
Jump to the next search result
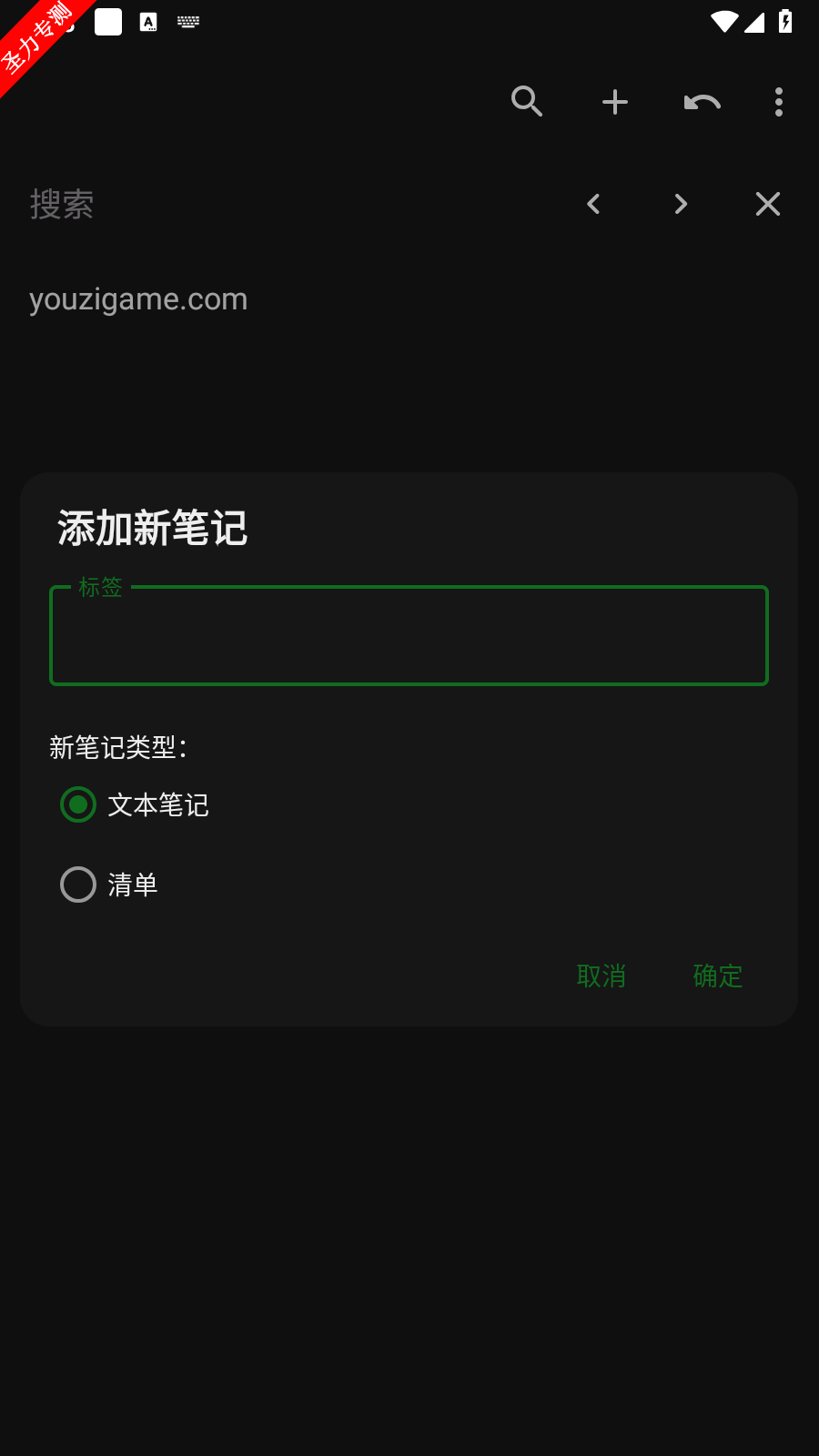pyautogui.click(x=681, y=204)
